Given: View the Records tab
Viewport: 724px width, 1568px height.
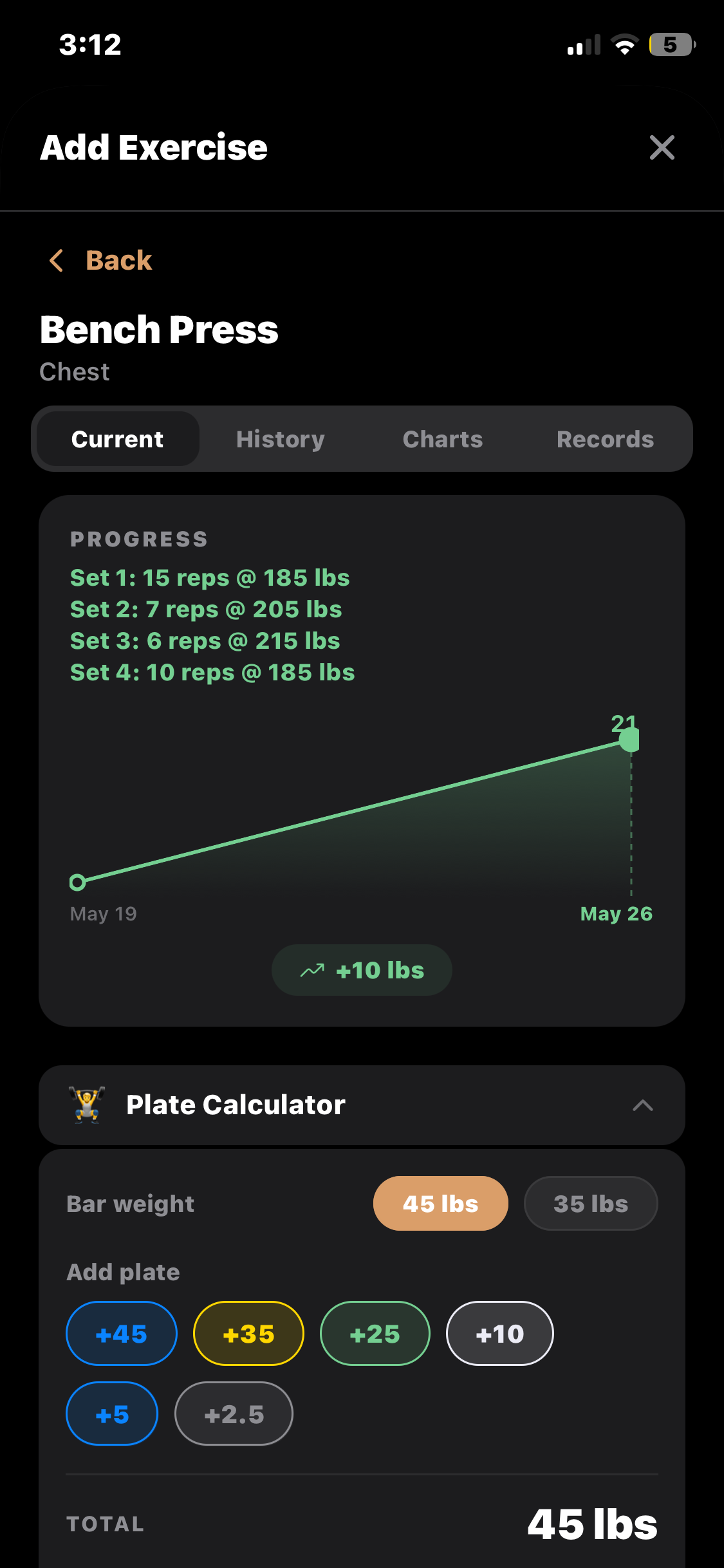Looking at the screenshot, I should point(605,439).
